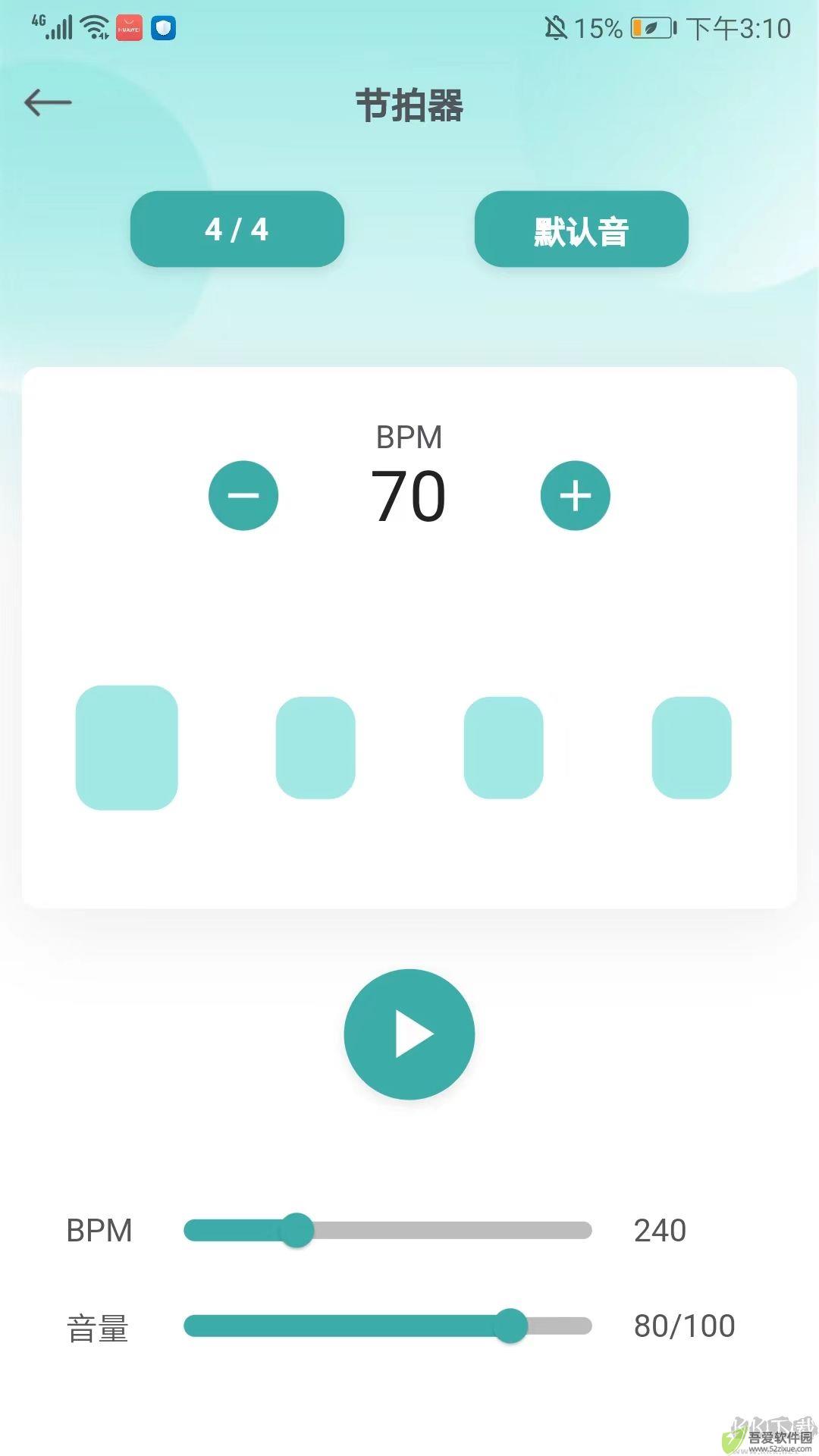The height and width of the screenshot is (1456, 819).
Task: Tap the BPM slider track
Action: click(x=455, y=1230)
